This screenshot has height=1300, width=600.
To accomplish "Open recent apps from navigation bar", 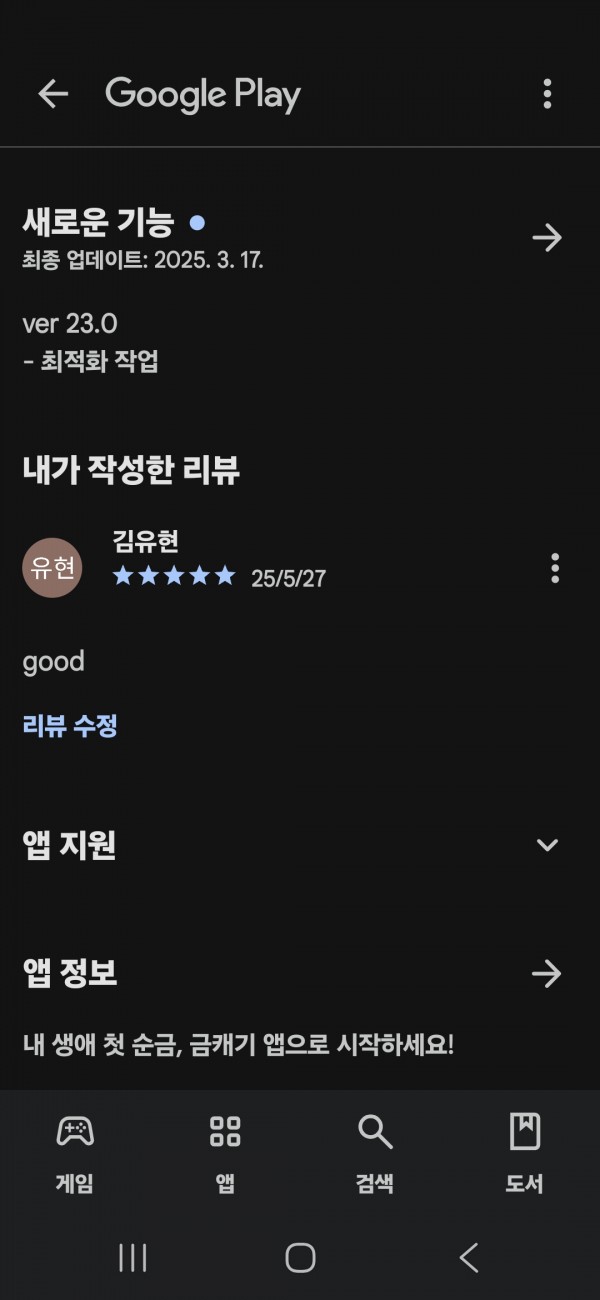I will (x=132, y=1257).
